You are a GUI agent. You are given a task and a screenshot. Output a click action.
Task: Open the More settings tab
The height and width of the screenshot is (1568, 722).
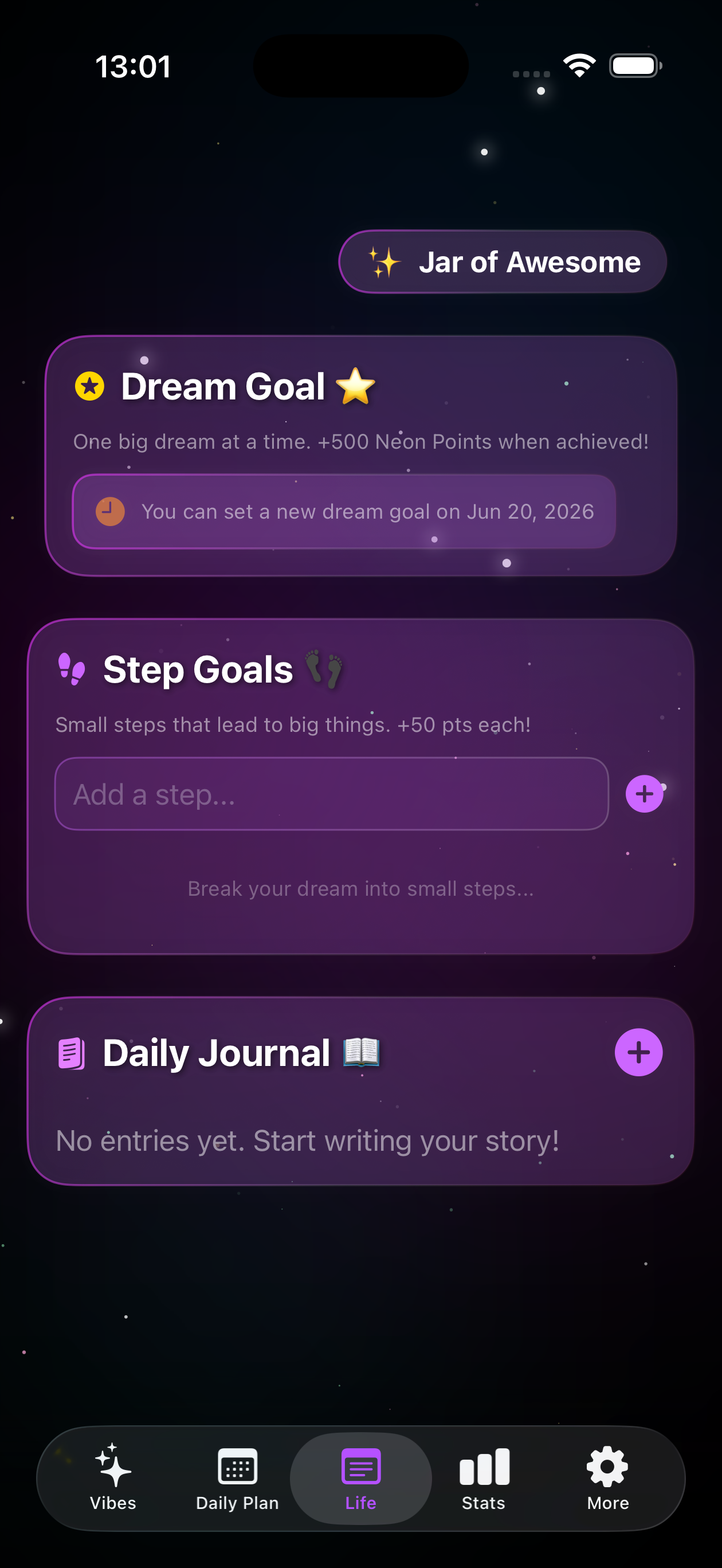tap(607, 1478)
